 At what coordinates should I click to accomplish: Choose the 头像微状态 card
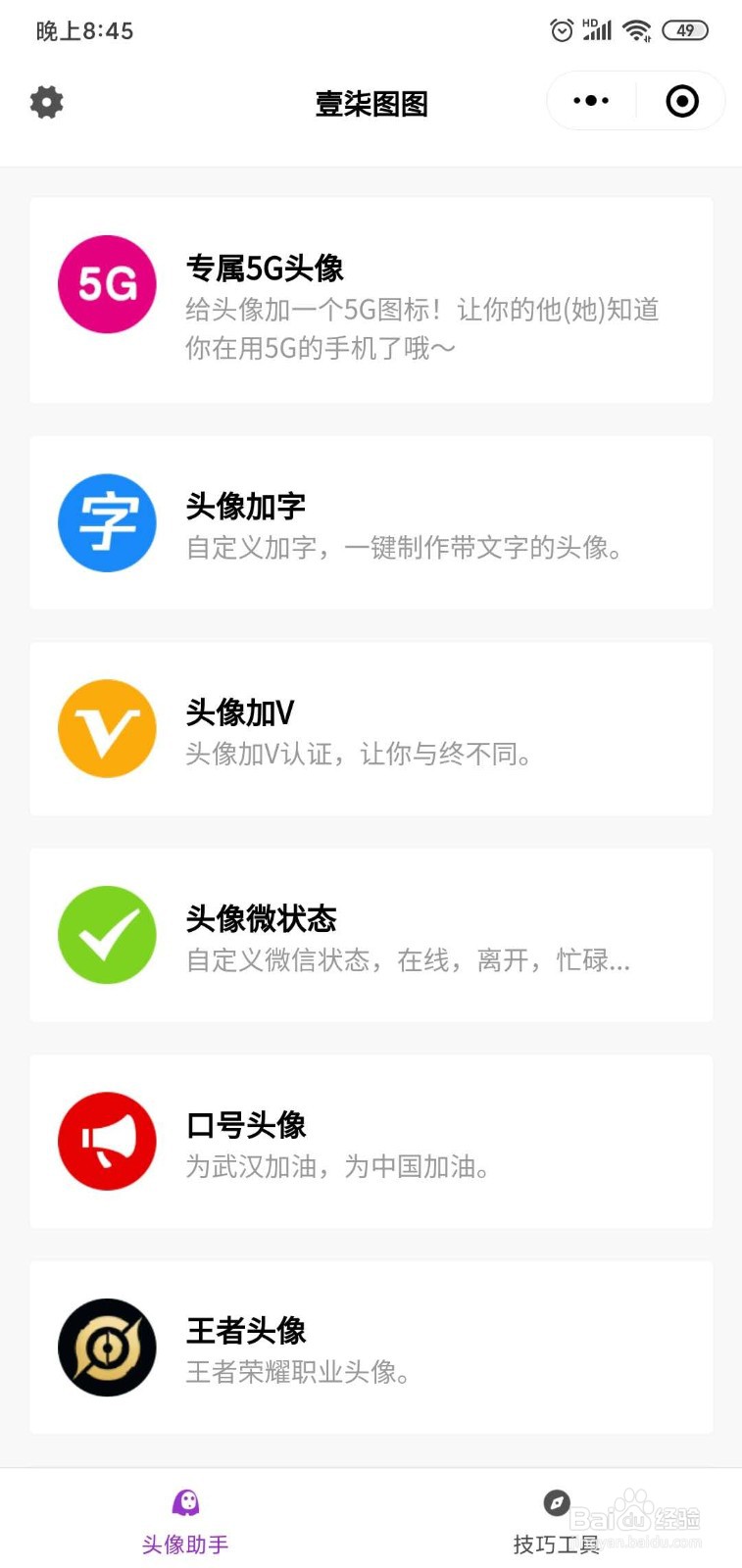coord(371,936)
